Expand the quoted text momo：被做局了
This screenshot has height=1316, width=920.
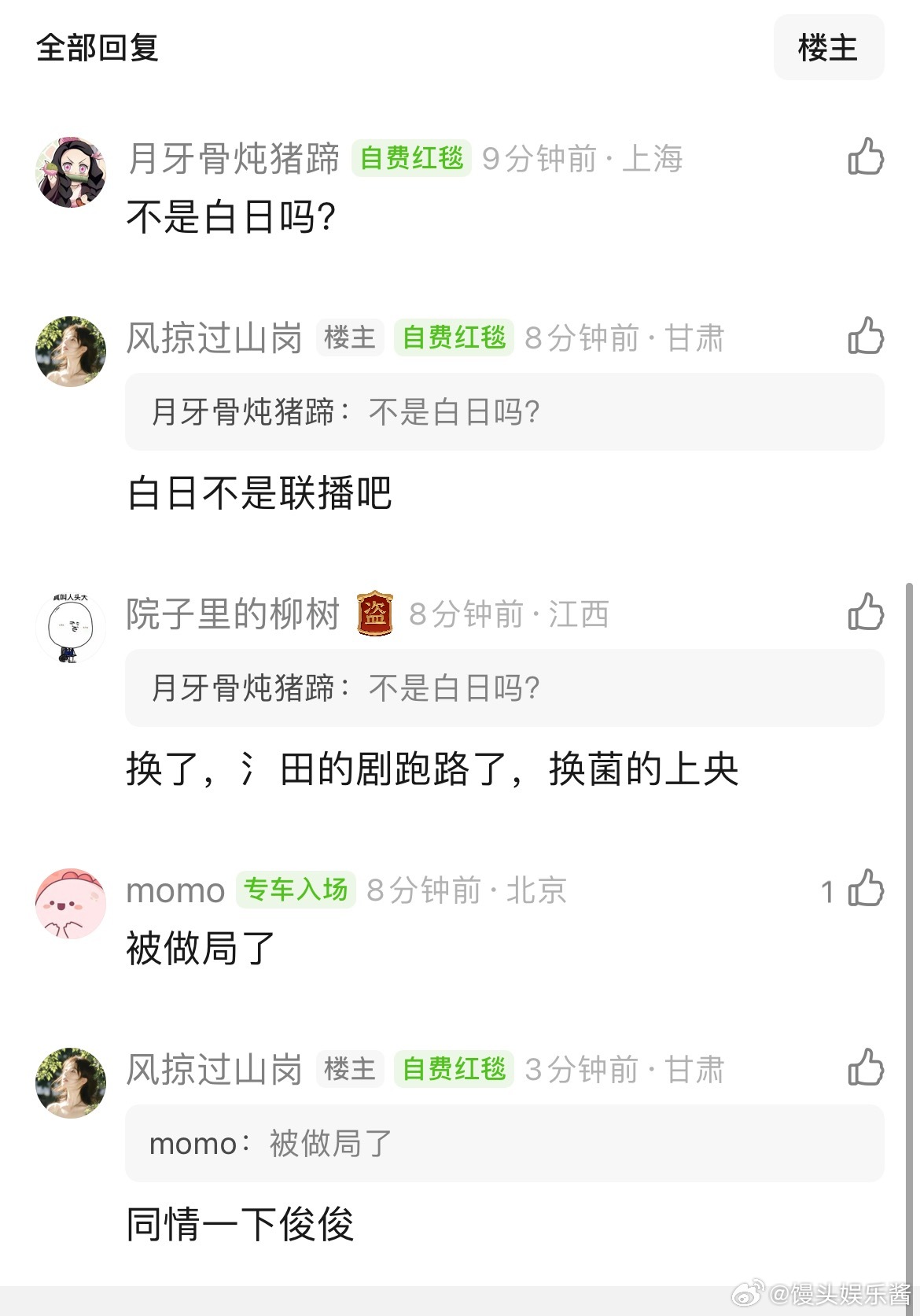pos(503,1143)
